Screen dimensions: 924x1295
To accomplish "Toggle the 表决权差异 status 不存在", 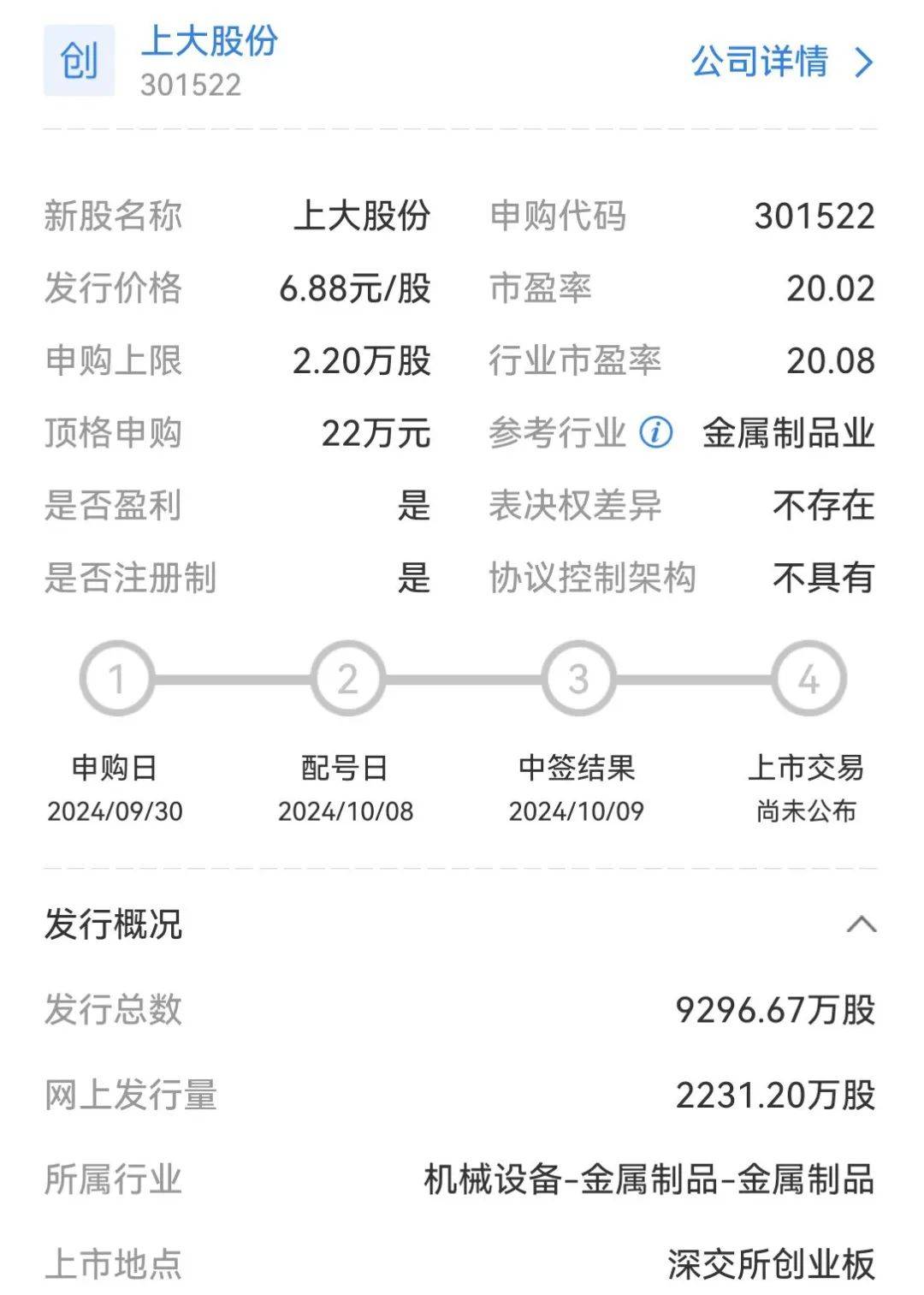I will point(823,507).
